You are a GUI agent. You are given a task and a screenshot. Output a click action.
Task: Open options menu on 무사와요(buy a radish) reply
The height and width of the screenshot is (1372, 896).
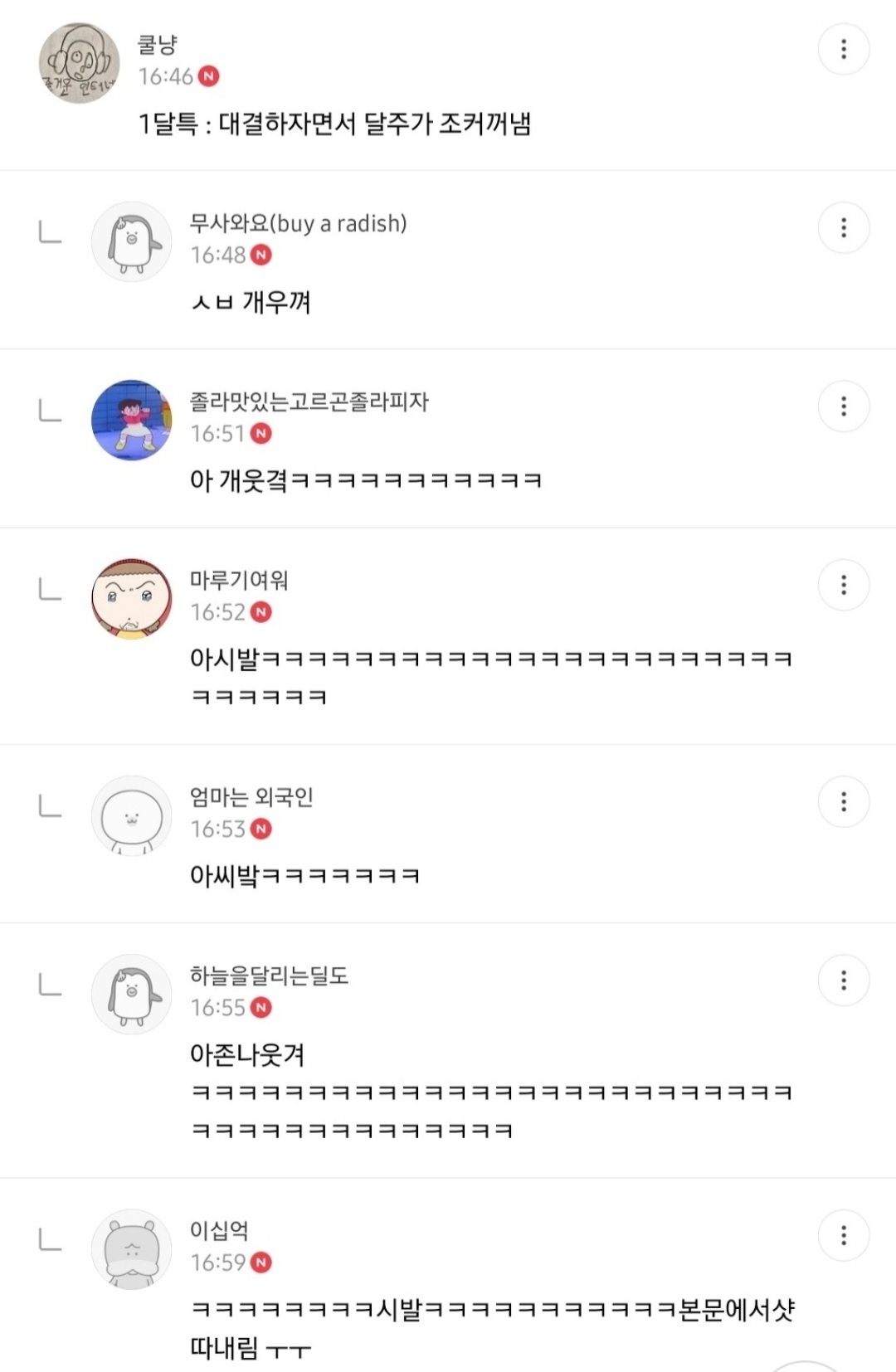coord(843,227)
